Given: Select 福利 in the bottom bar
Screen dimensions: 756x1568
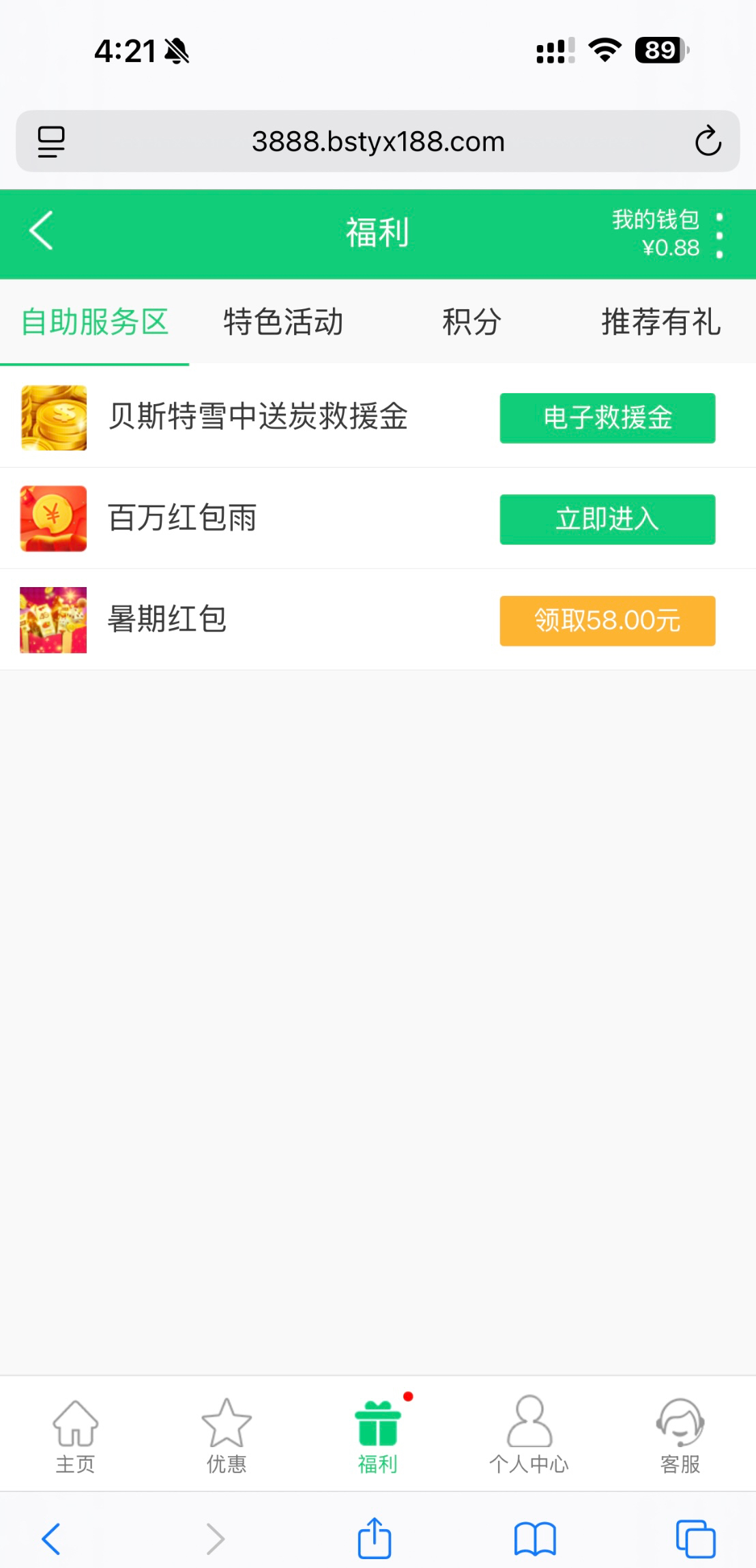Looking at the screenshot, I should click(x=377, y=1435).
